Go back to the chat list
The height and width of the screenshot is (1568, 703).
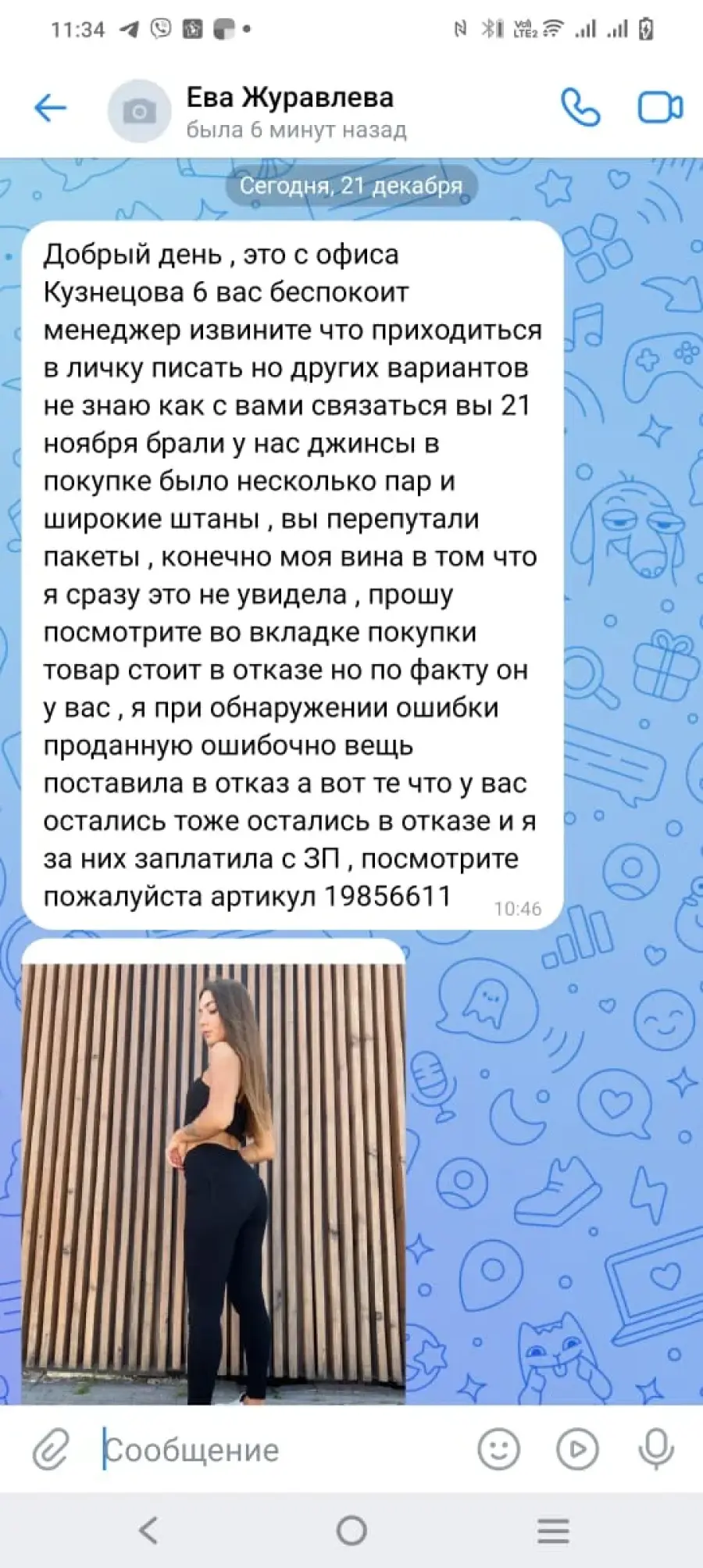coord(51,108)
